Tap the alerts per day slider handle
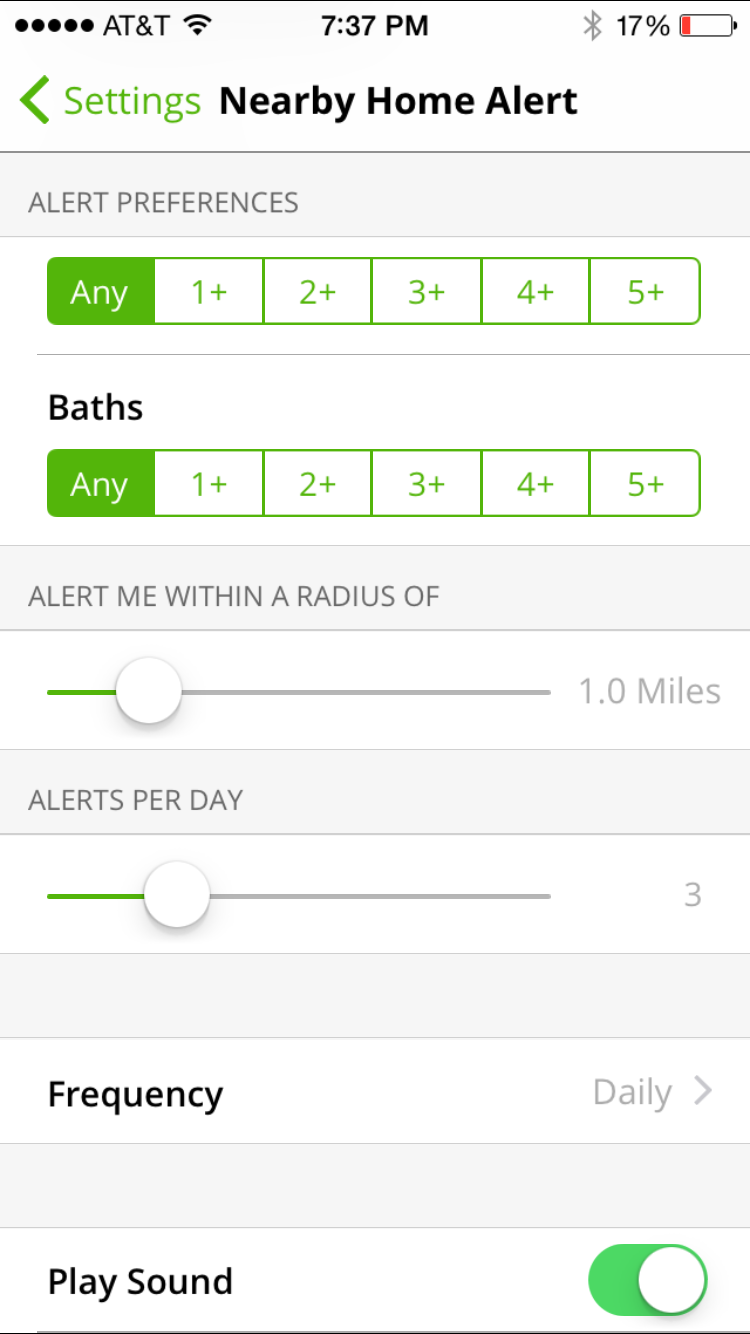750x1334 pixels. (177, 895)
